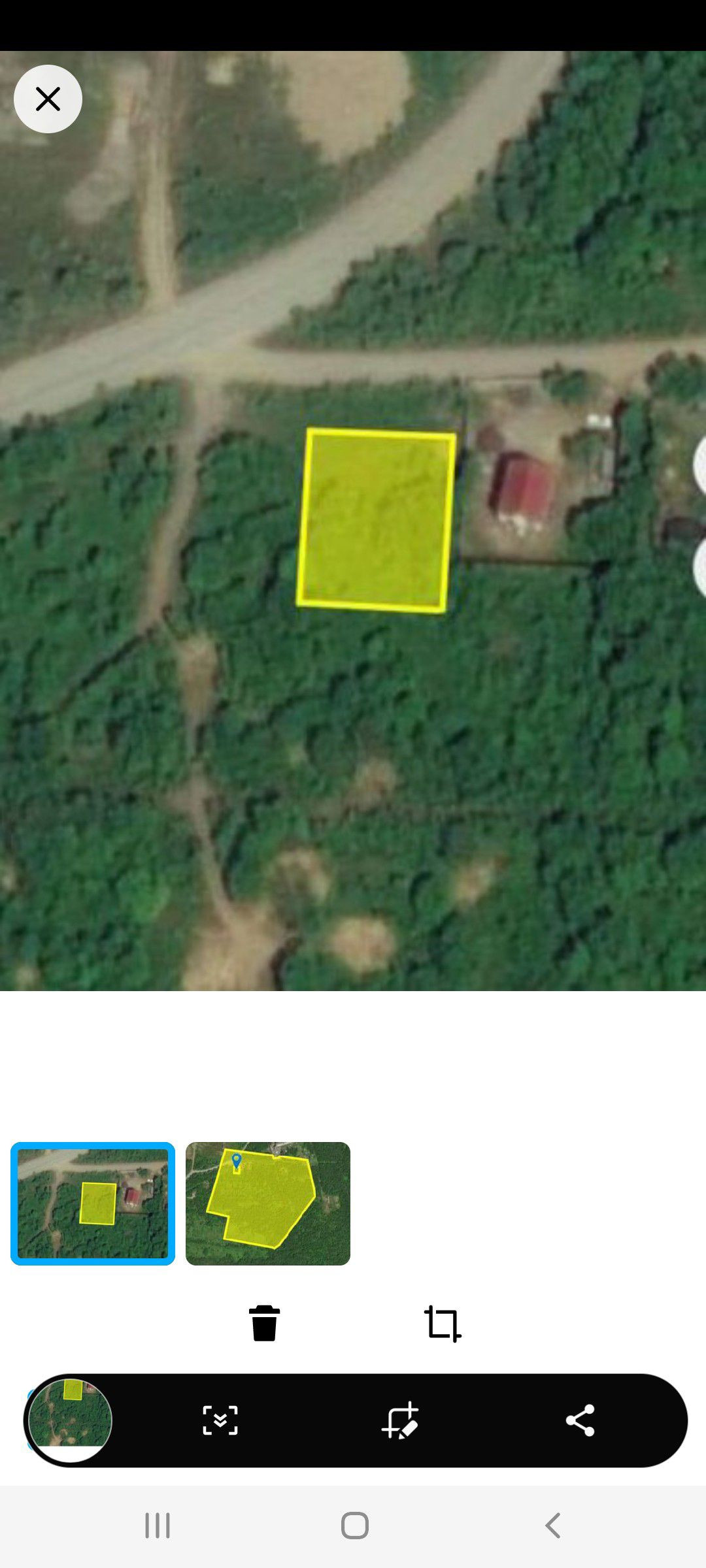Crop the selected screenshot
The width and height of the screenshot is (706, 1568).
tap(443, 1324)
